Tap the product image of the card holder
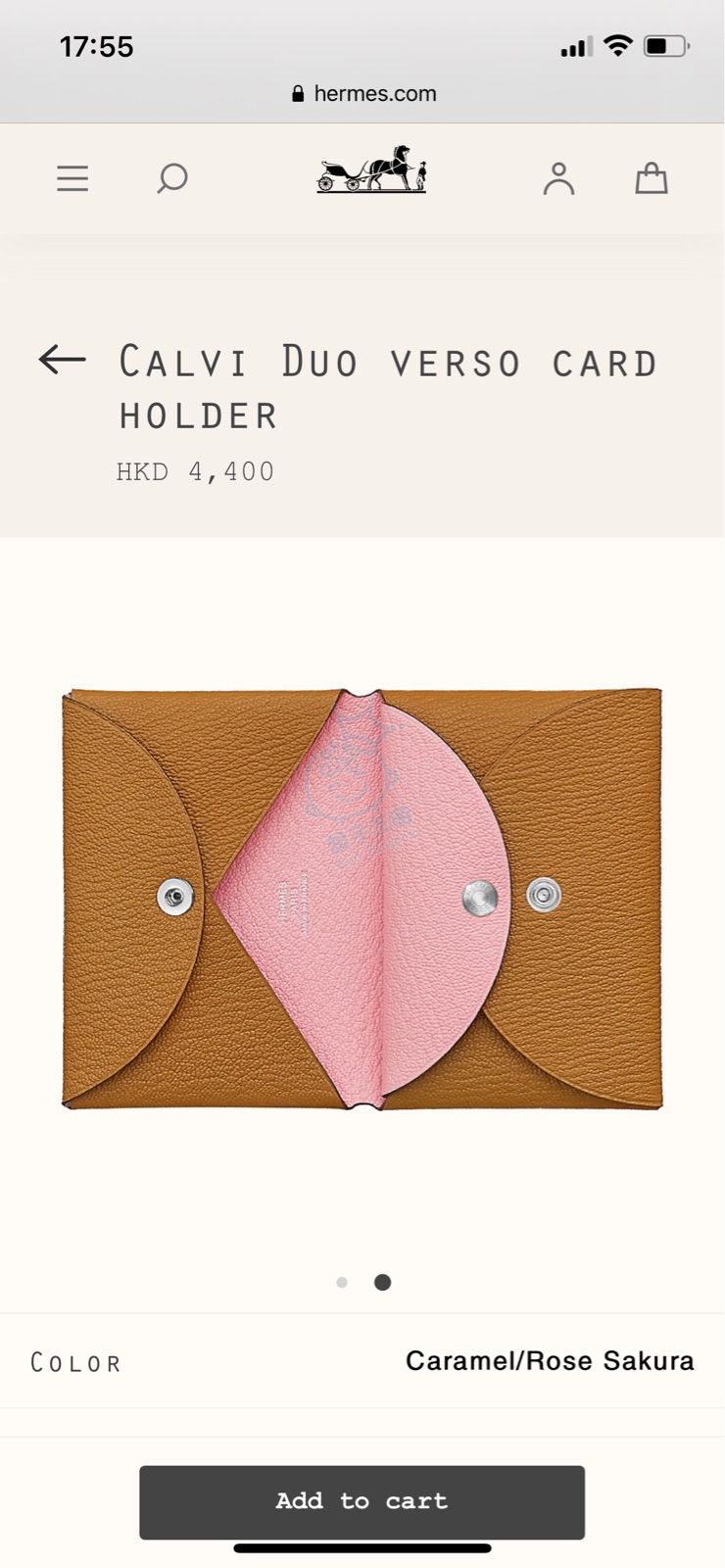This screenshot has width=725, height=1568. 362,899
